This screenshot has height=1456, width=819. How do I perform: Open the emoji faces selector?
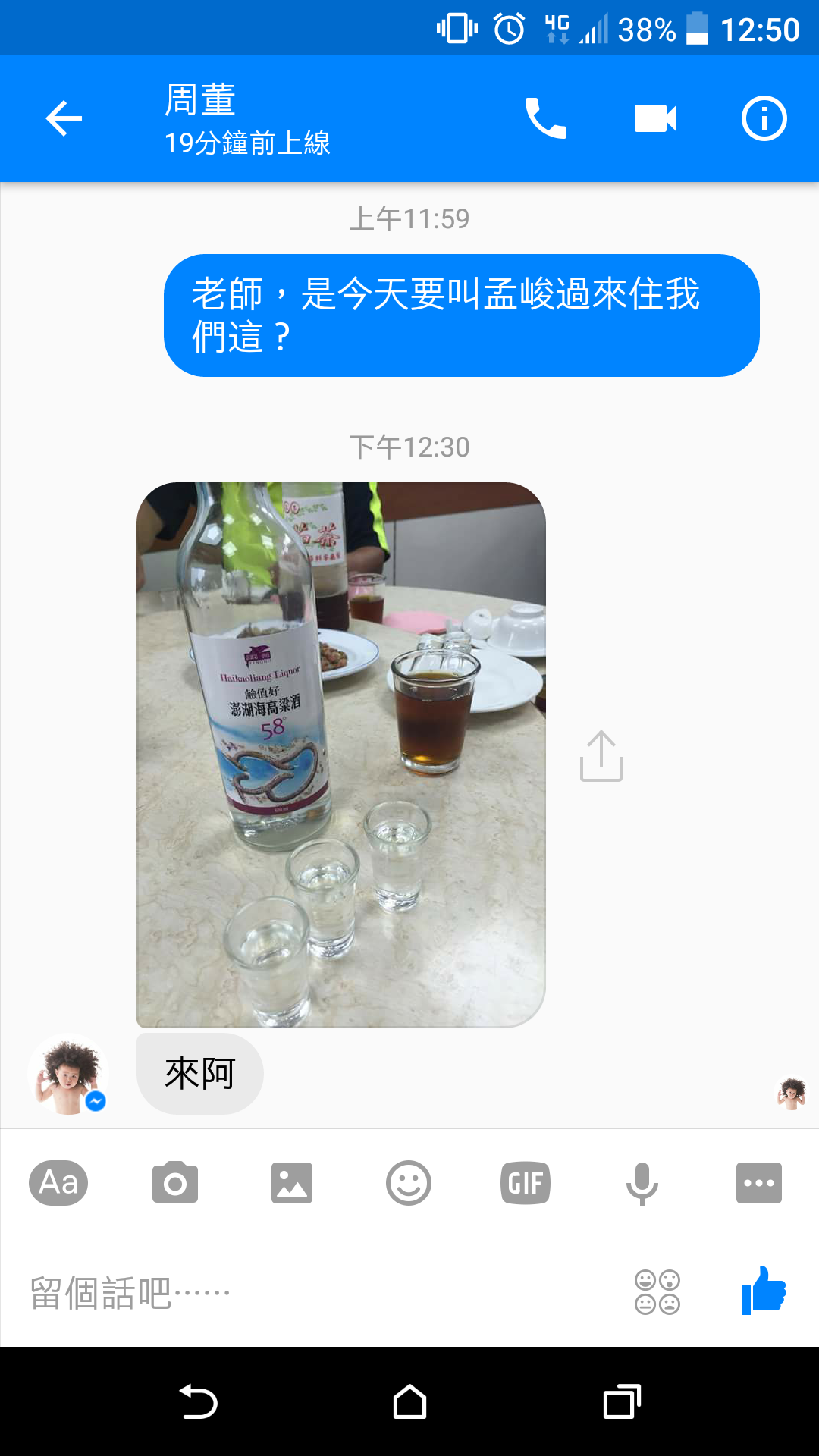(657, 1292)
